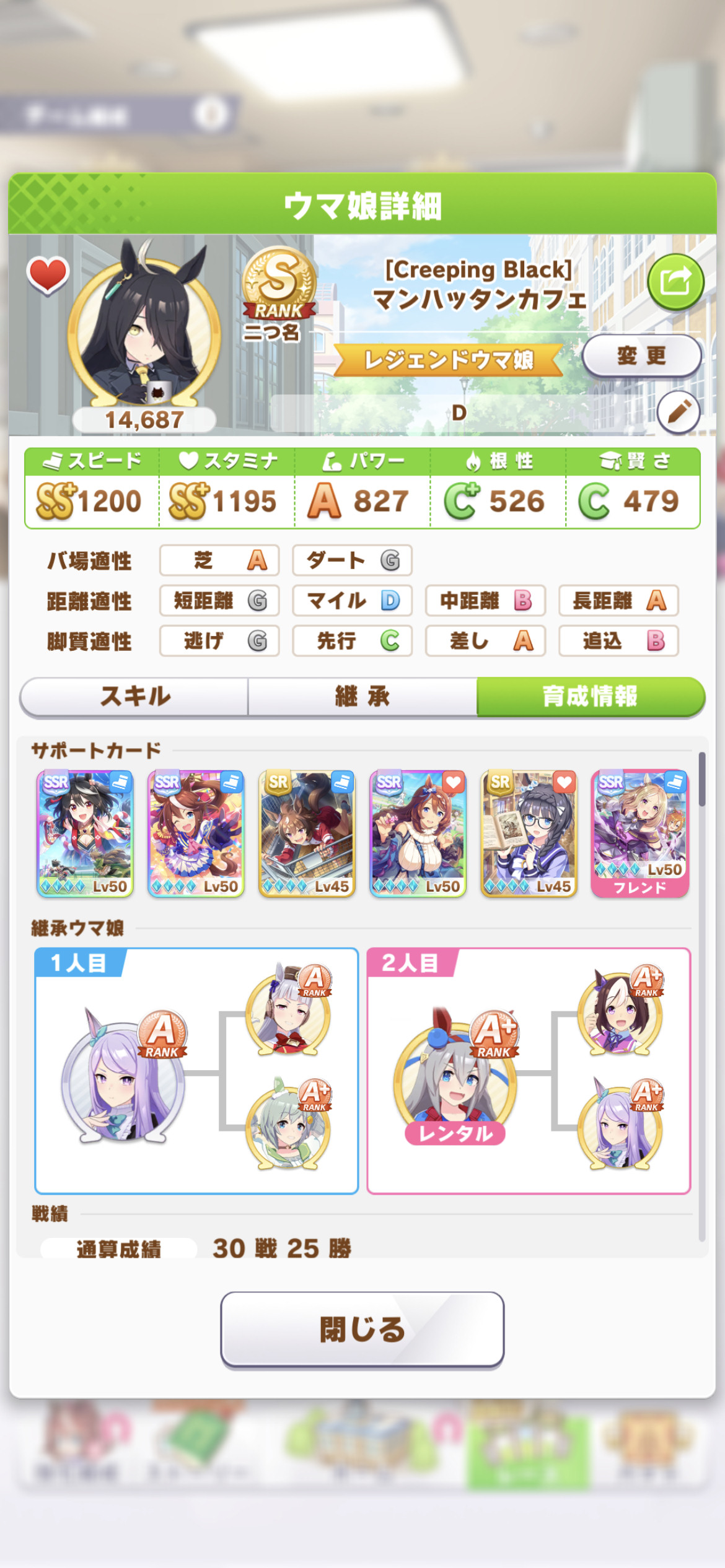The height and width of the screenshot is (1568, 725).
Task: Open the fourth SSR card with heart
Action: 418,834
